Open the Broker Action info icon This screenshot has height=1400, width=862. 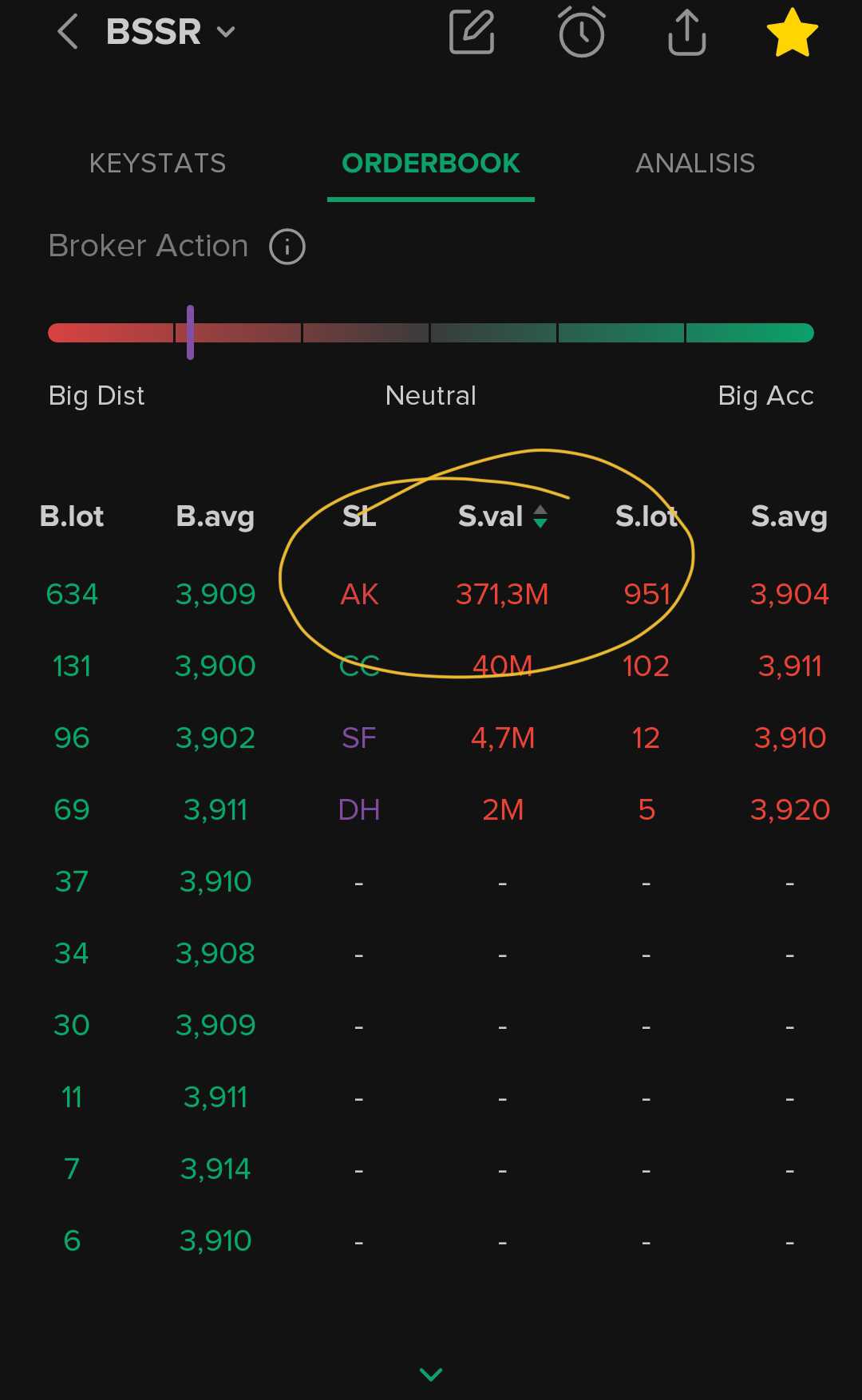click(287, 247)
